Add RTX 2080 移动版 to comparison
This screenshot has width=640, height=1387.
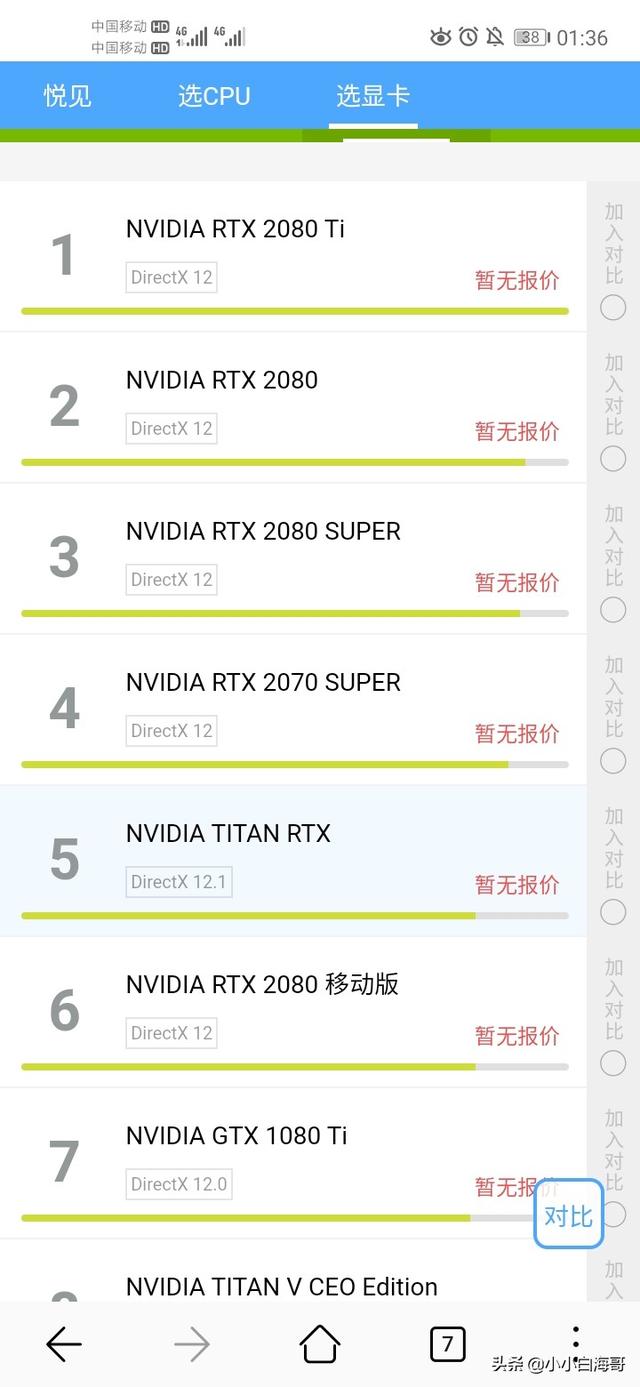click(613, 1063)
